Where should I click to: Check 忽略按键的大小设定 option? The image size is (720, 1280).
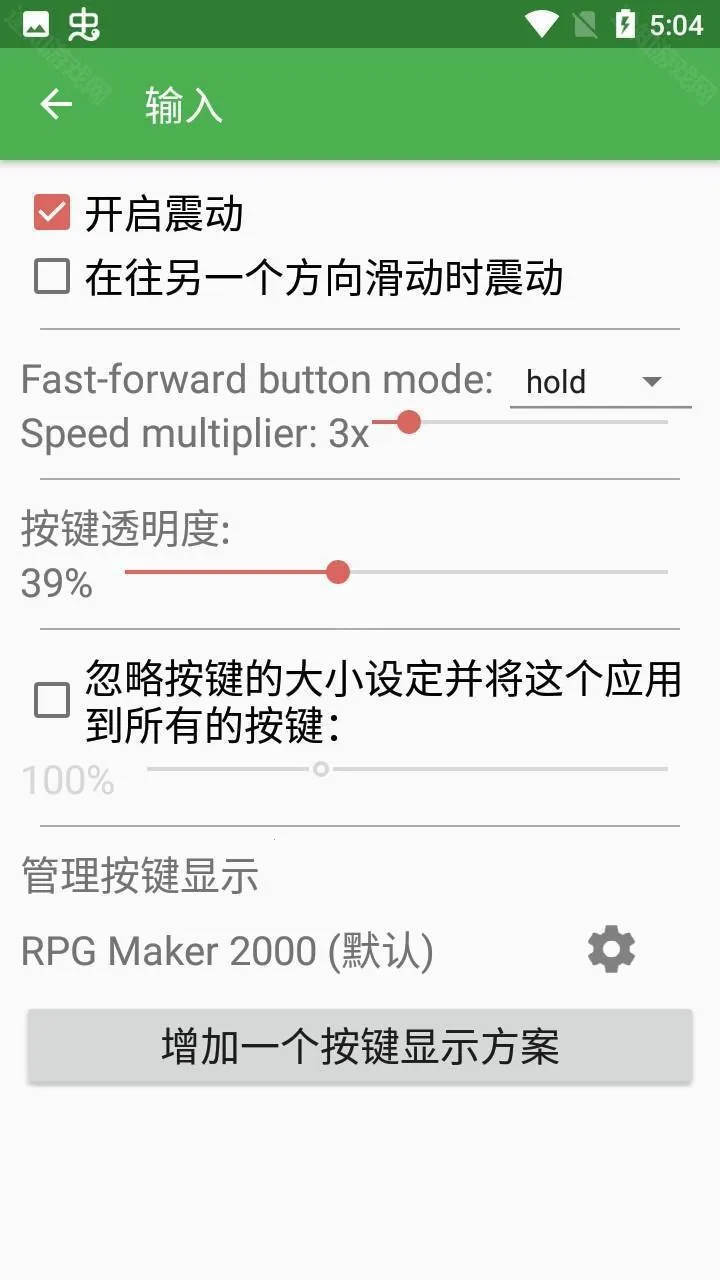pyautogui.click(x=51, y=702)
